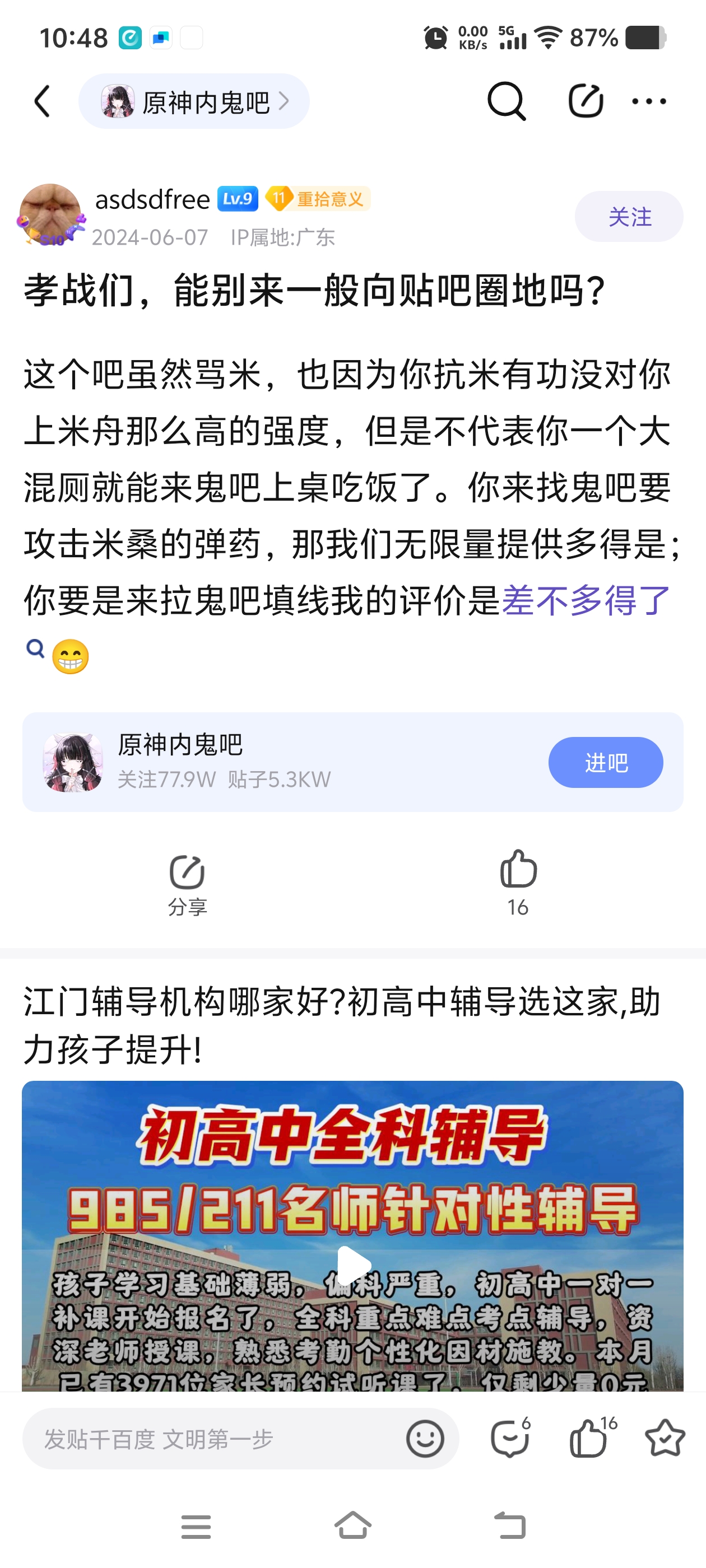Tap the share icon in the top bar
The height and width of the screenshot is (1568, 706).
click(586, 101)
